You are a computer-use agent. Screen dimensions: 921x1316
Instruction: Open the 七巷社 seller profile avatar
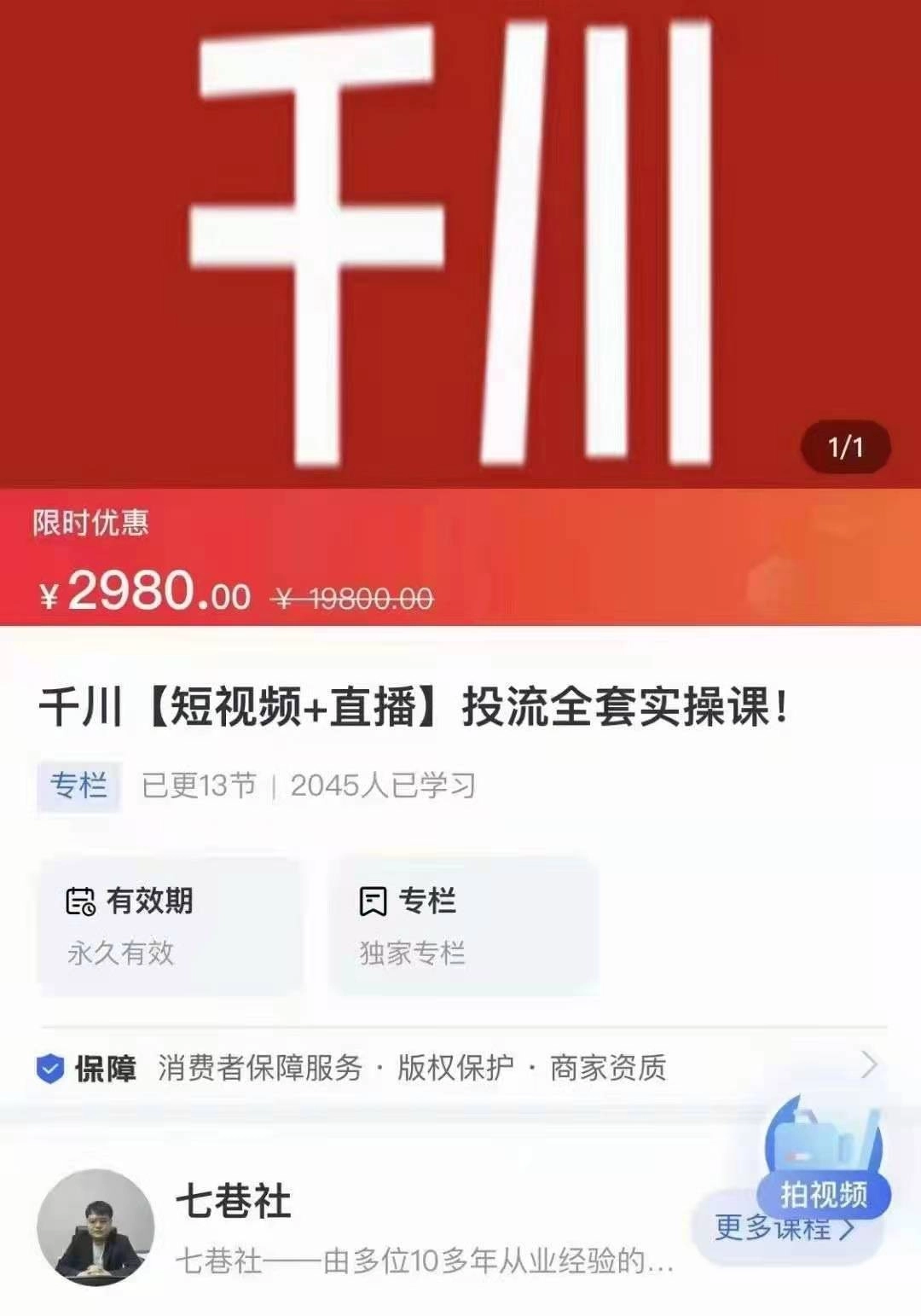coord(96,1227)
